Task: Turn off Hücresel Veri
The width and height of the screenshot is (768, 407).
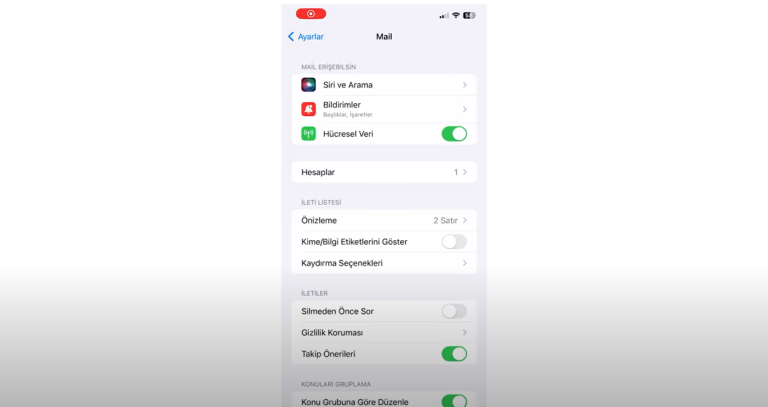Action: click(454, 133)
